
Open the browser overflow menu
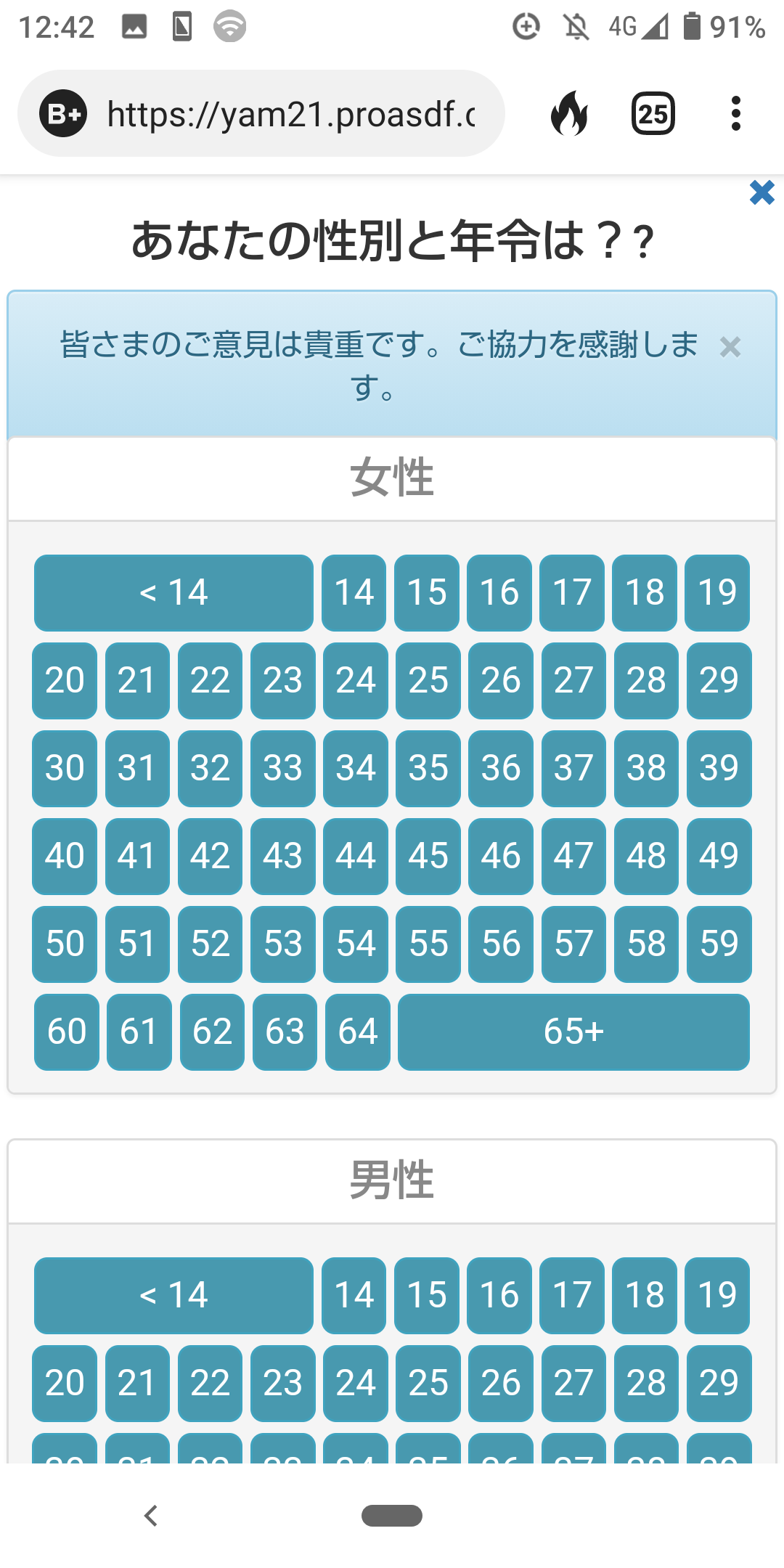[x=735, y=114]
